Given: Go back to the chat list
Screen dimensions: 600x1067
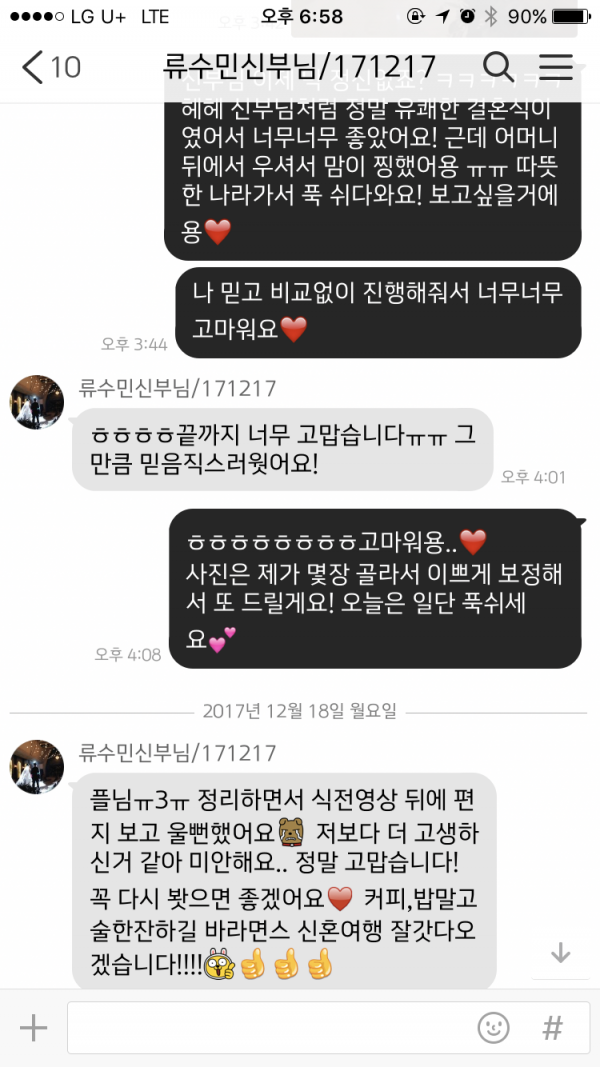Looking at the screenshot, I should coord(50,67).
